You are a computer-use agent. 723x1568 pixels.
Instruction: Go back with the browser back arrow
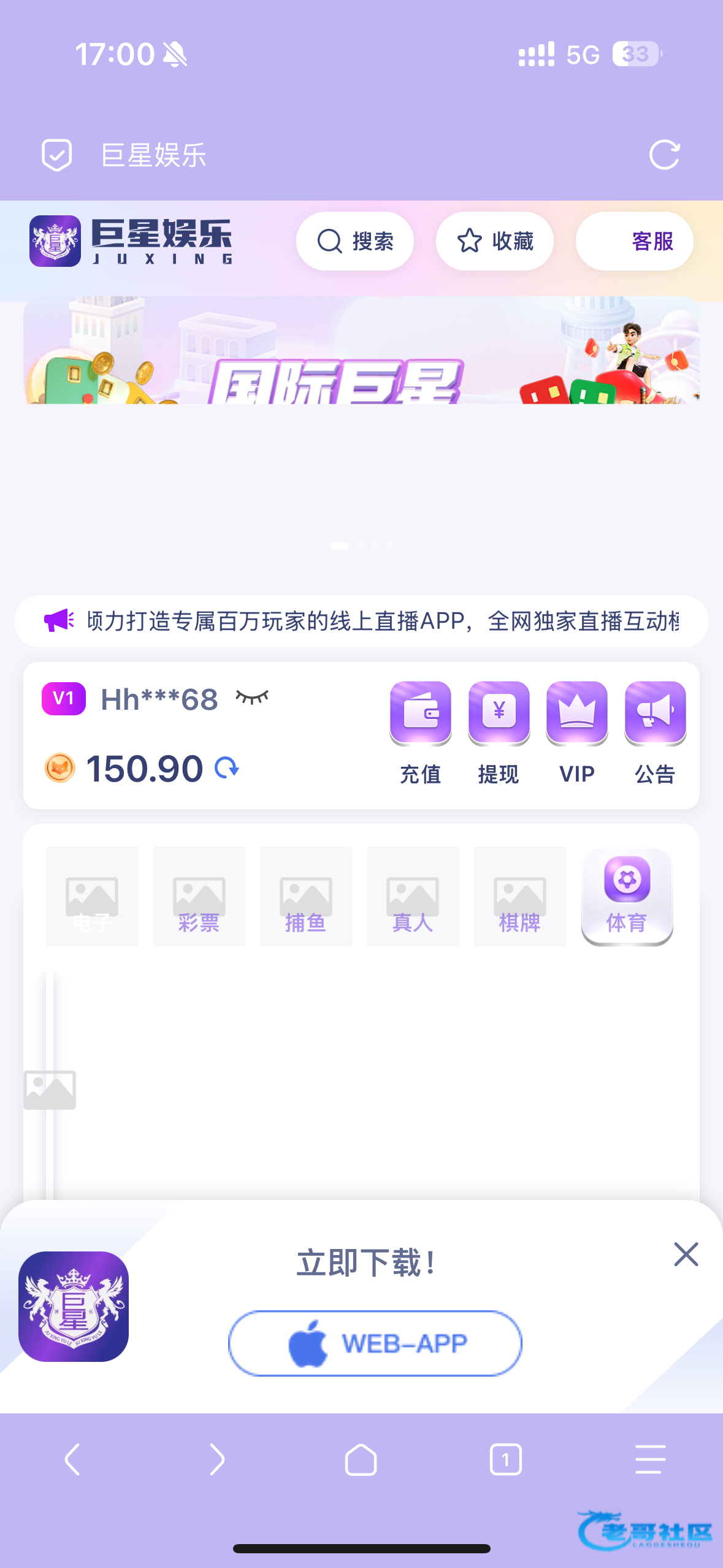coord(72,1459)
